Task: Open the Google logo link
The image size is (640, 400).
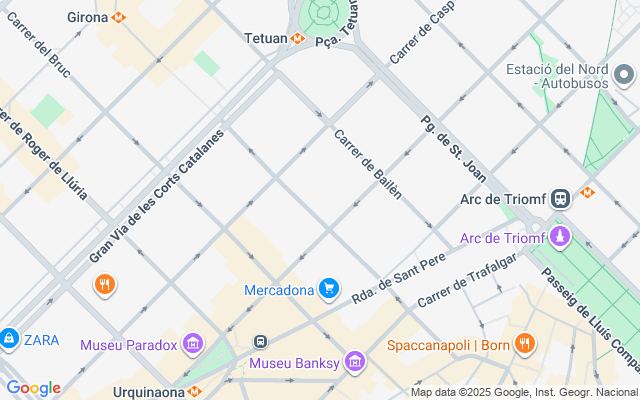Action: [33, 388]
